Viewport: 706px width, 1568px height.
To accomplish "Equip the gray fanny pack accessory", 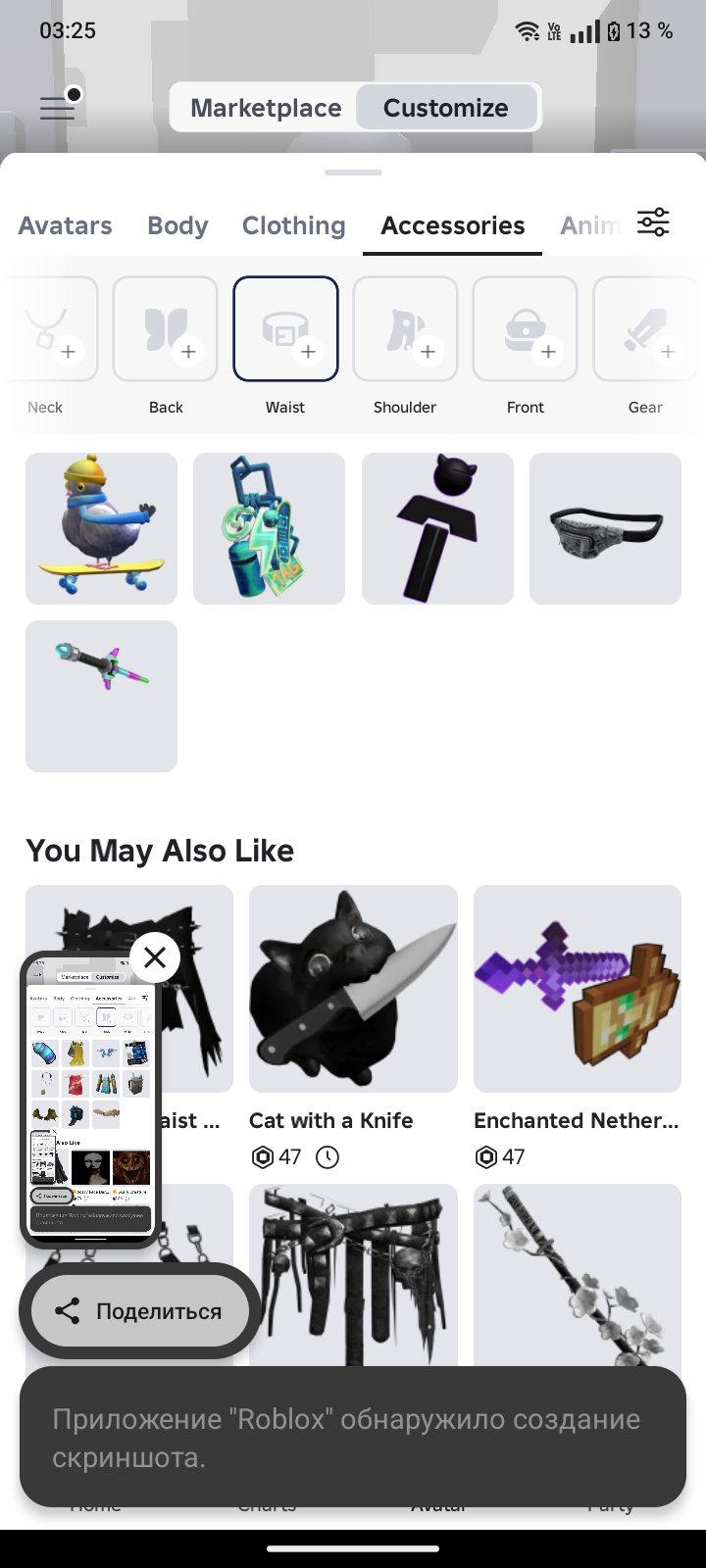I will [605, 528].
